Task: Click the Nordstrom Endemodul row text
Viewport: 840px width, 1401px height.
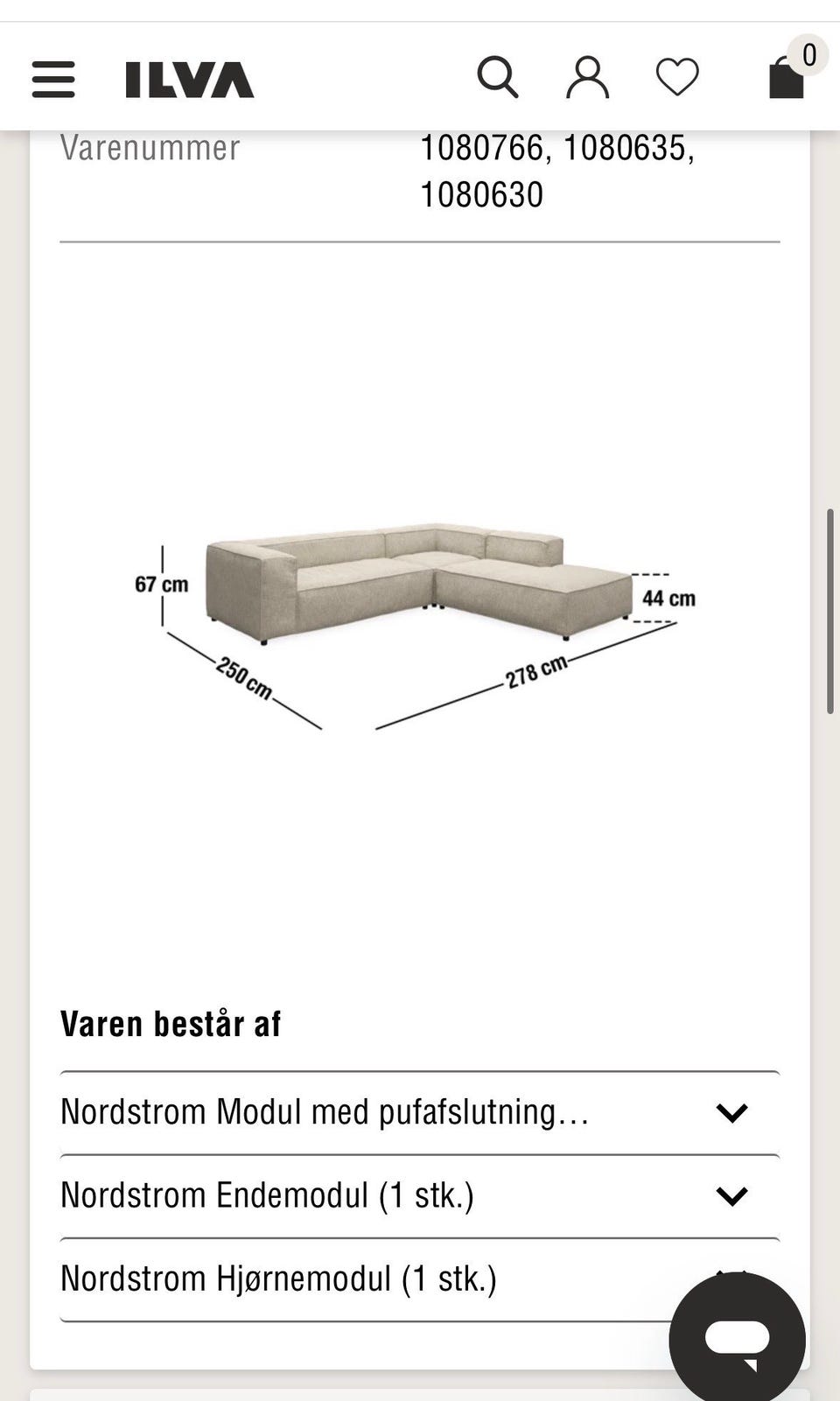Action: pos(268,1194)
